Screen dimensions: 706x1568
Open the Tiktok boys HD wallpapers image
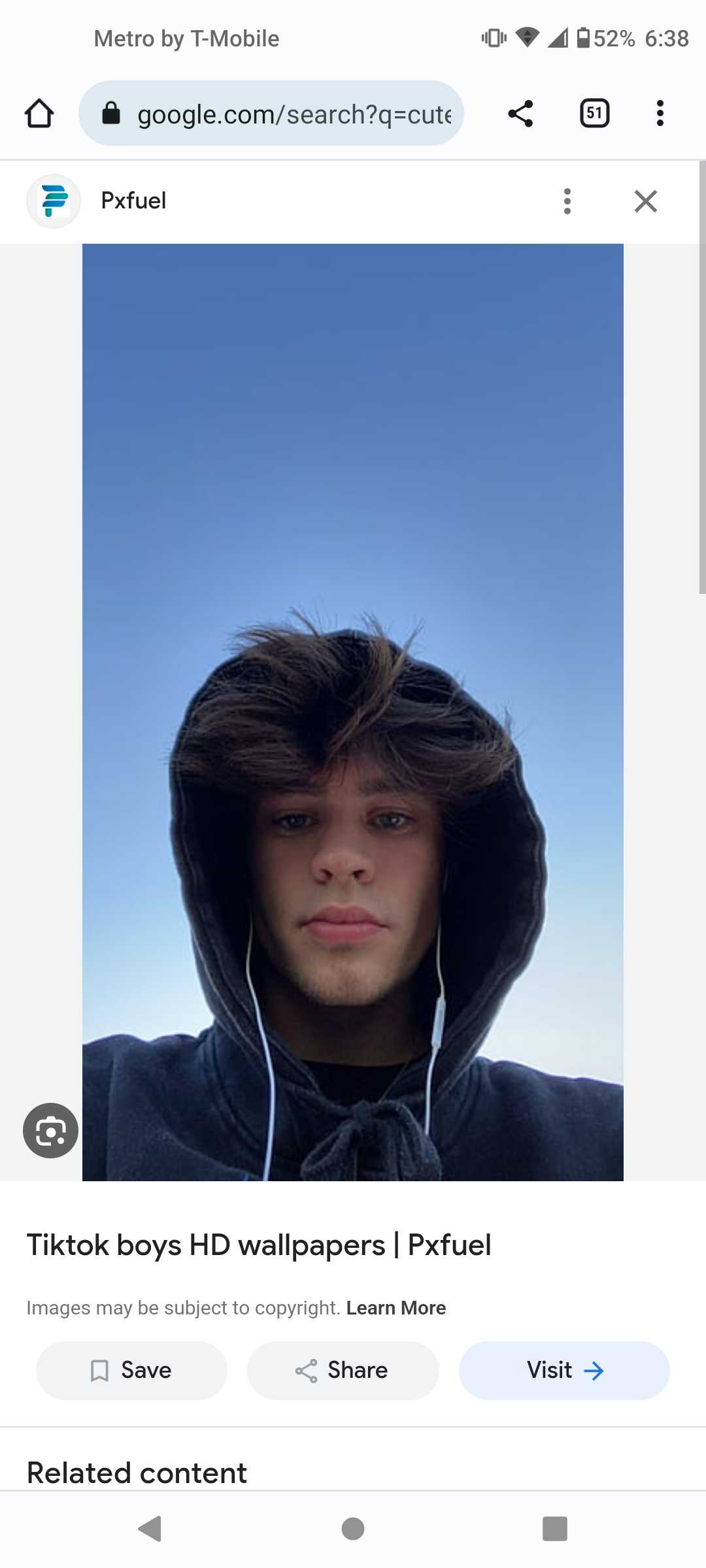point(353,712)
